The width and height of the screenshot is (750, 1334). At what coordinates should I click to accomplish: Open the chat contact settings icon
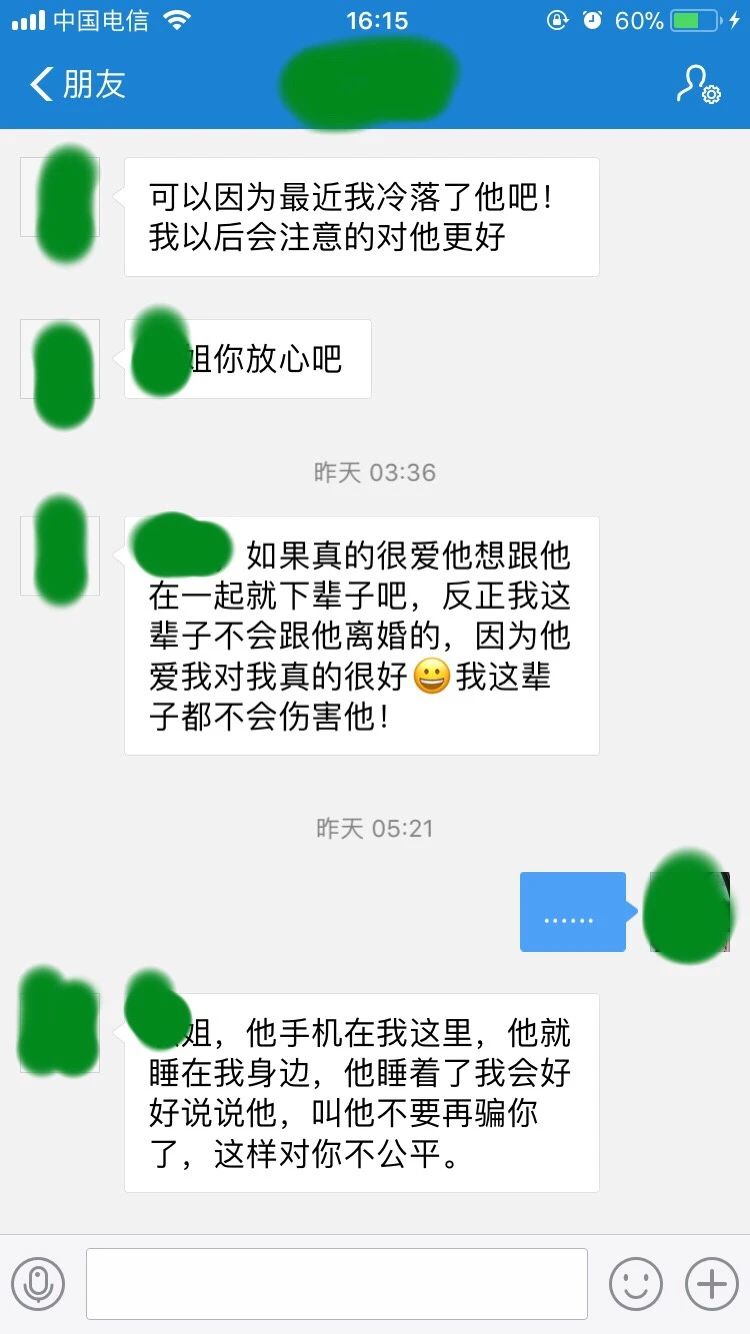click(697, 85)
